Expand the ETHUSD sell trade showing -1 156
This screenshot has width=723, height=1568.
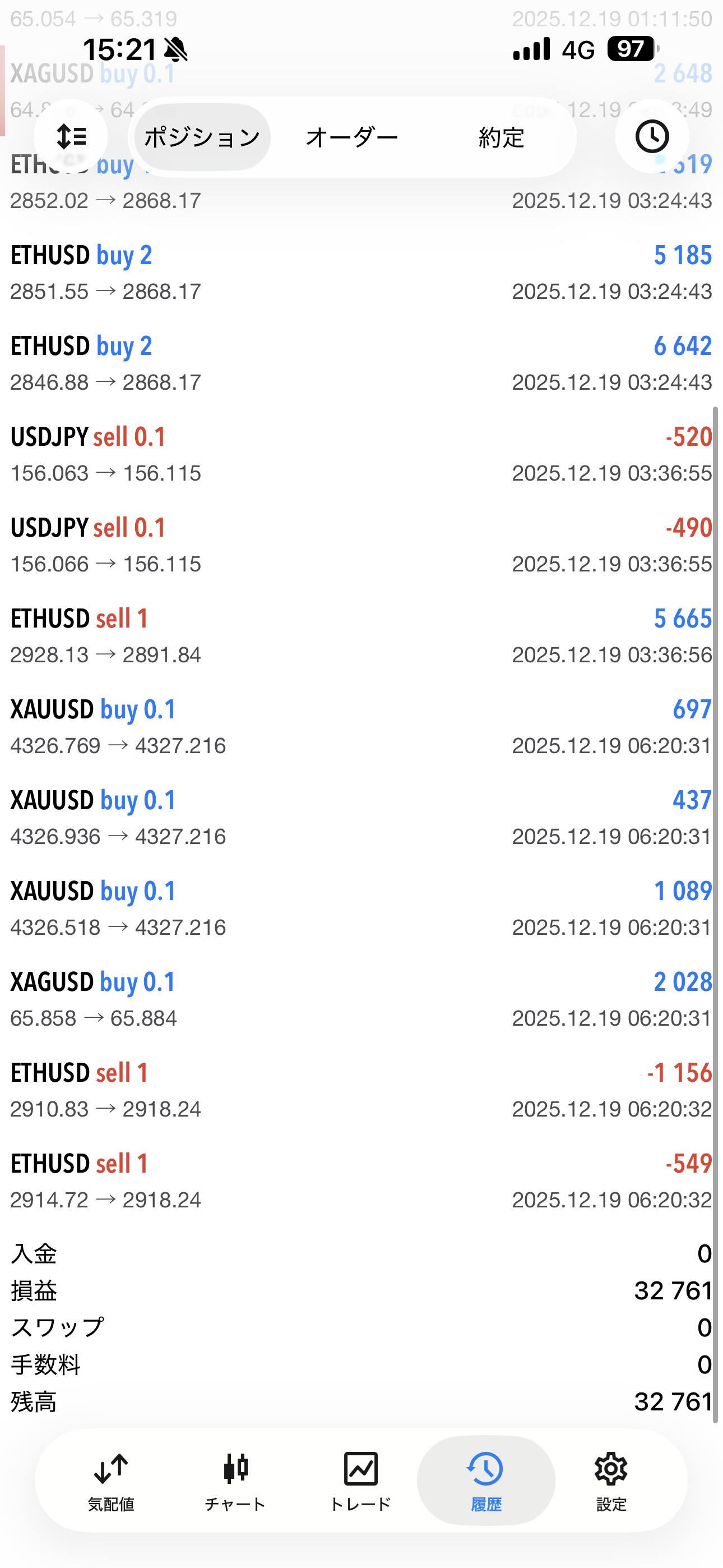[361, 1090]
